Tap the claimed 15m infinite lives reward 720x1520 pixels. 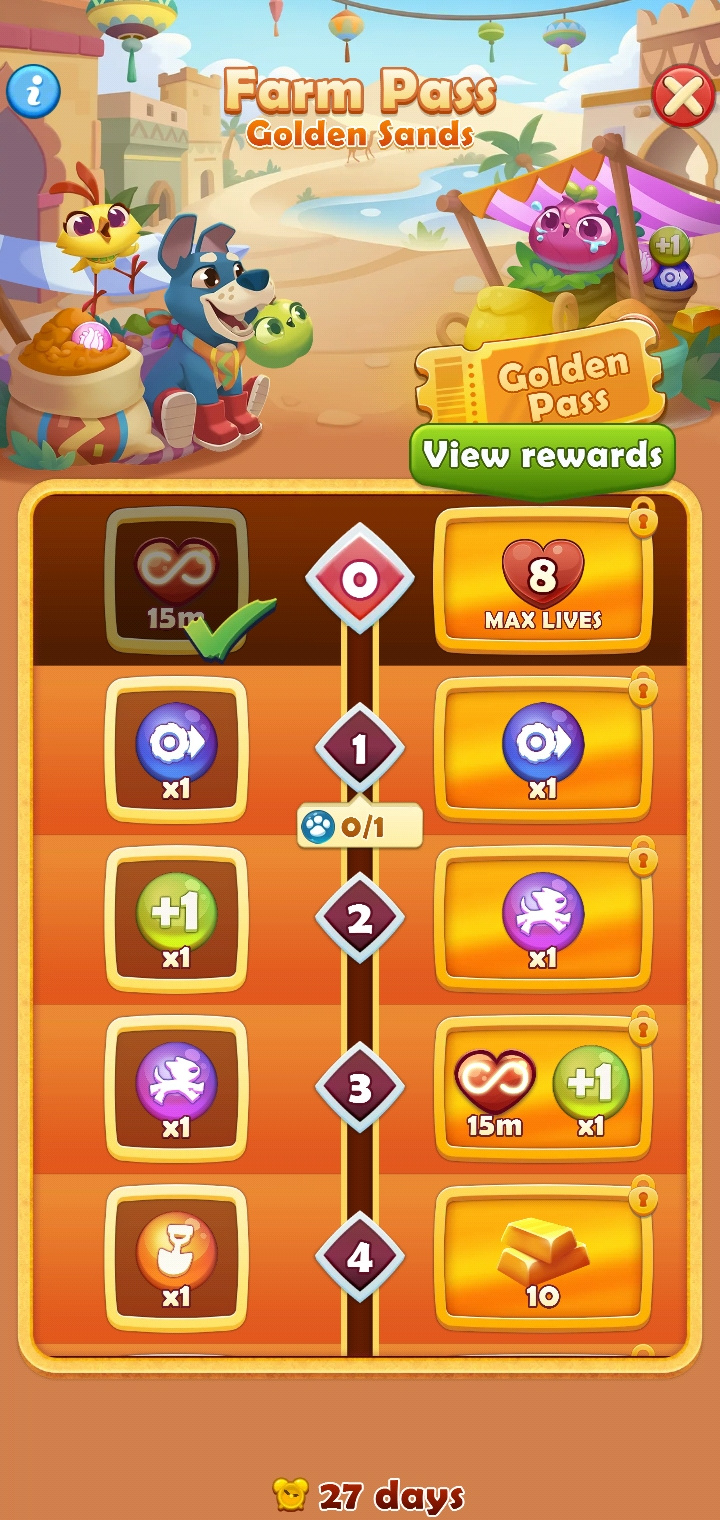point(176,580)
